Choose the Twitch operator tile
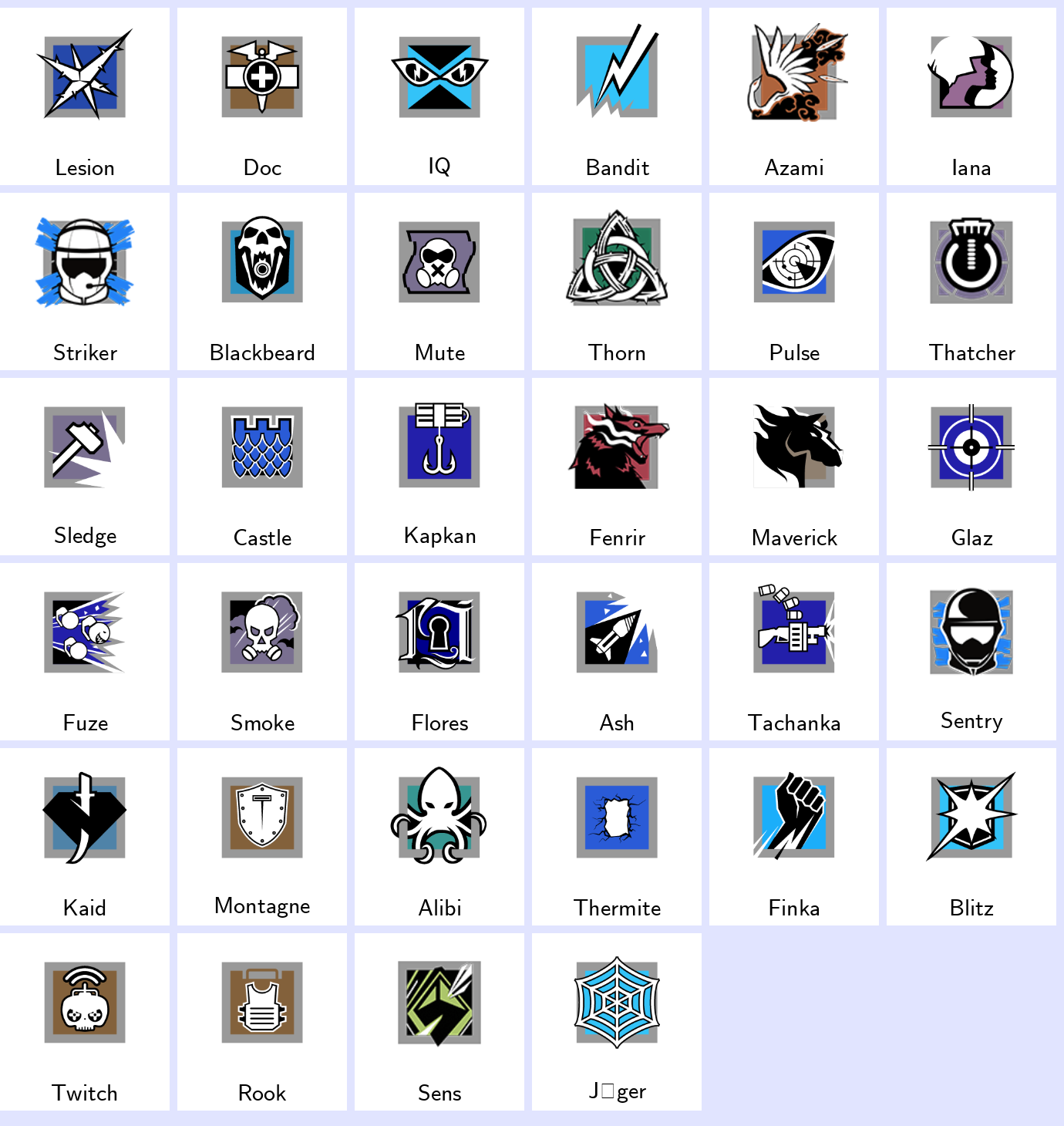This screenshot has width=1064, height=1126. coord(85,1022)
